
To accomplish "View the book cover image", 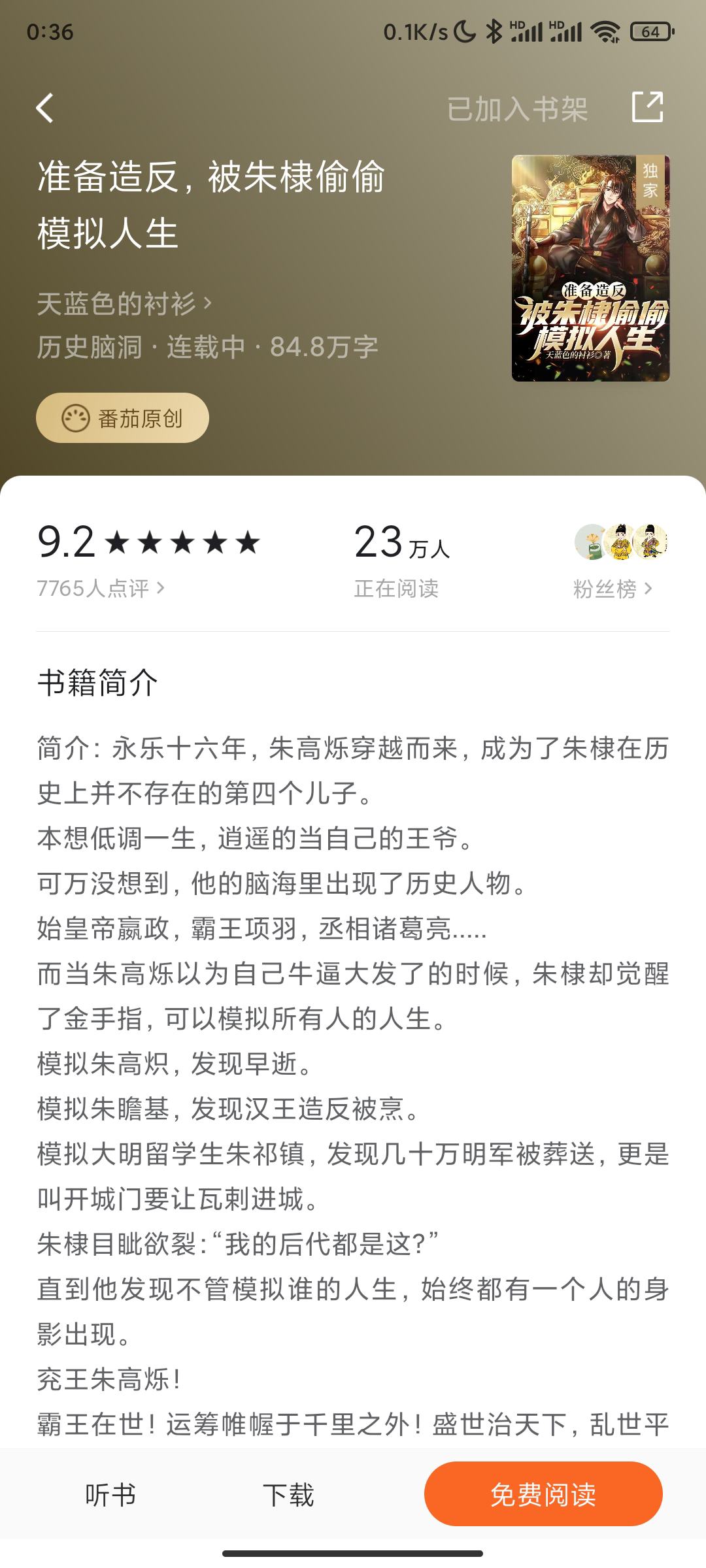I will tap(590, 269).
